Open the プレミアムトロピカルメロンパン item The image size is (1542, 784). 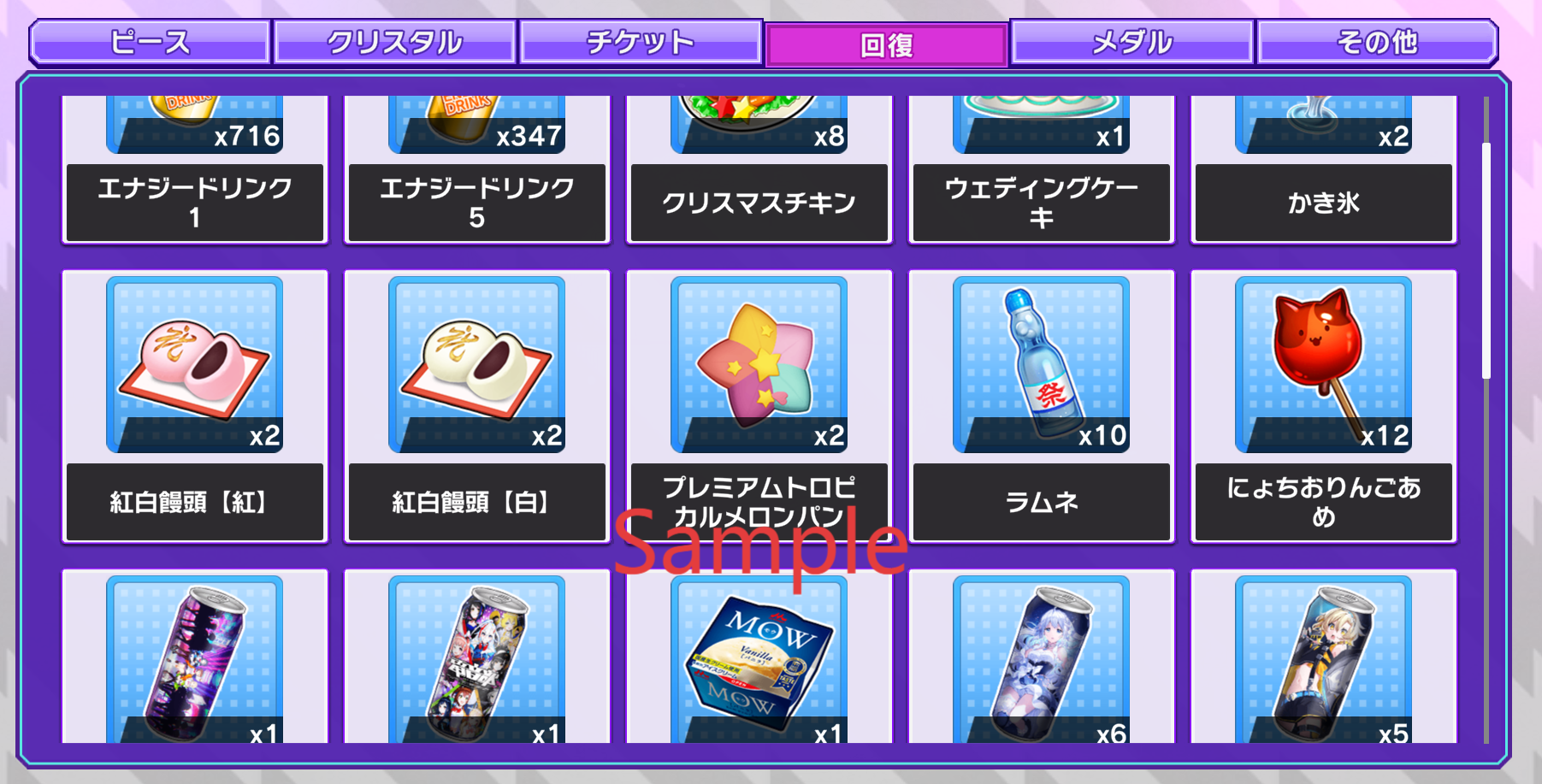pyautogui.click(x=759, y=406)
